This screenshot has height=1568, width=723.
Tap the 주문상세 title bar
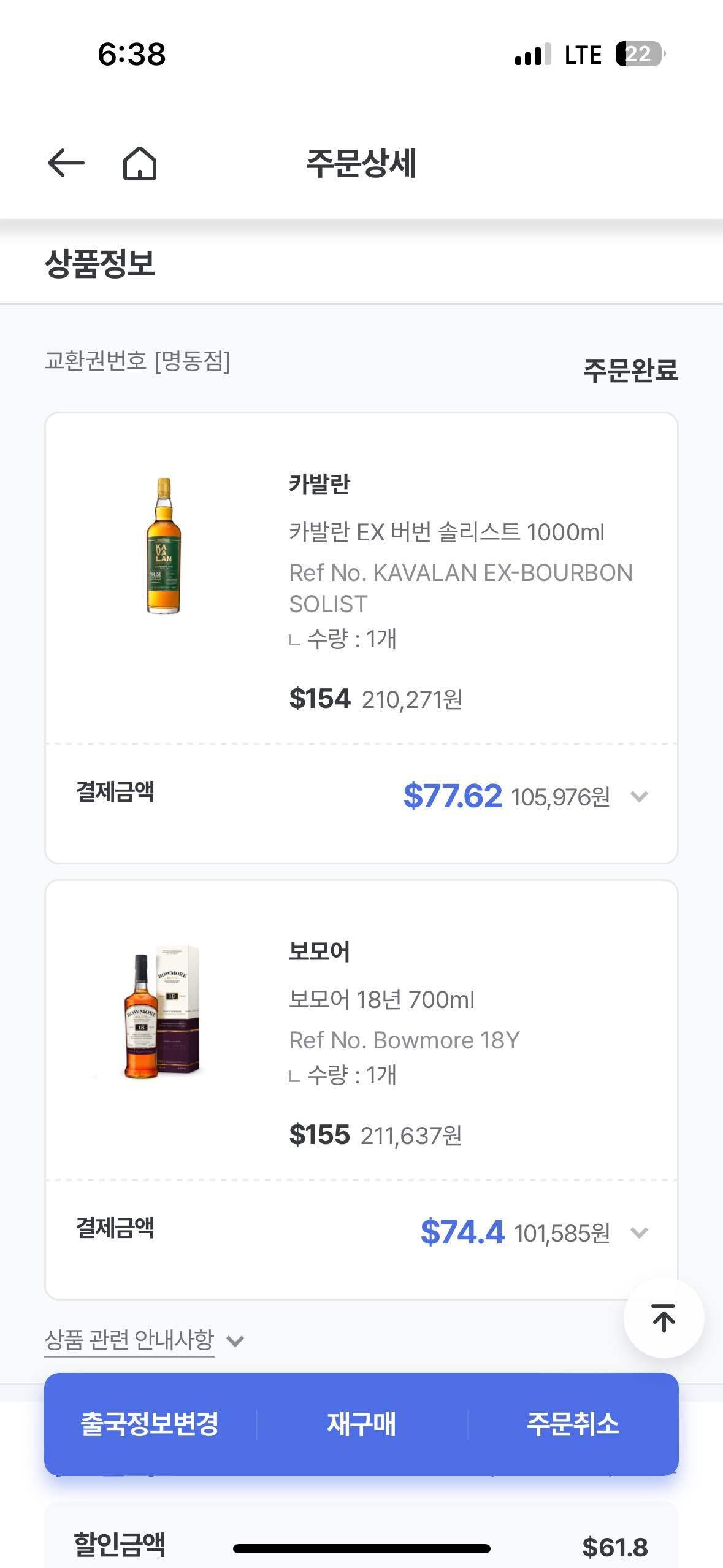[x=362, y=161]
